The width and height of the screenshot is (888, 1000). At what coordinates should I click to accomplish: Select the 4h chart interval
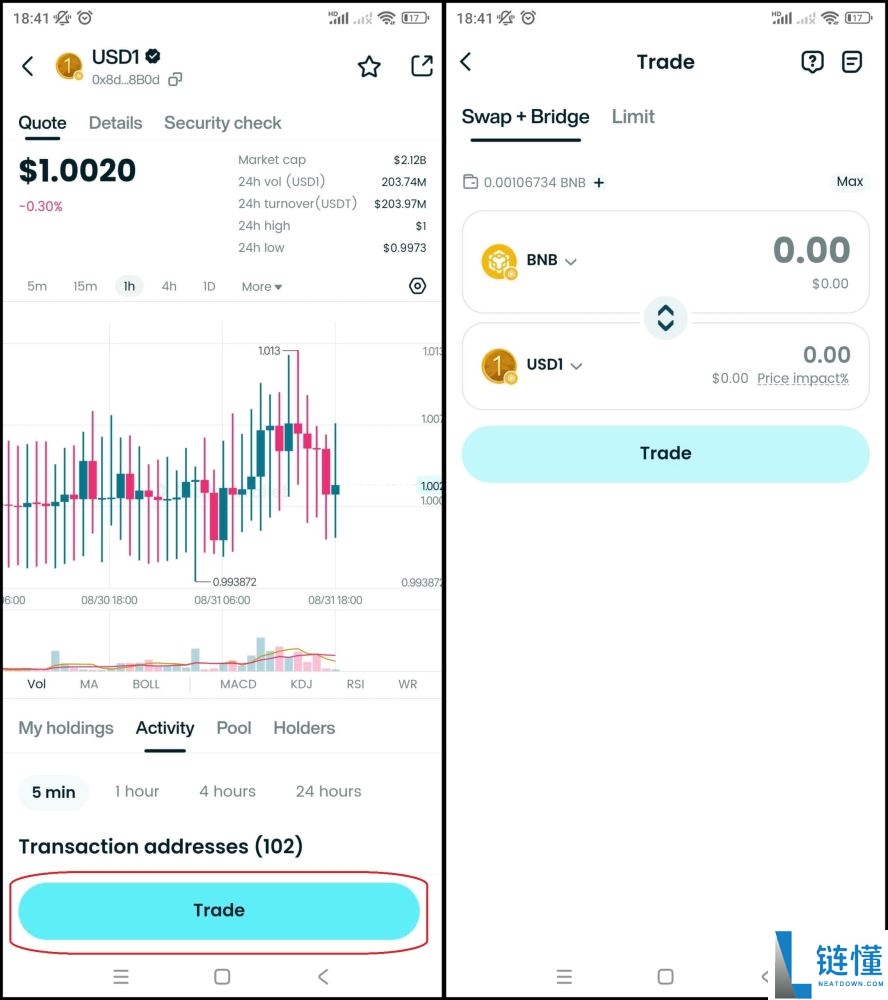click(169, 286)
